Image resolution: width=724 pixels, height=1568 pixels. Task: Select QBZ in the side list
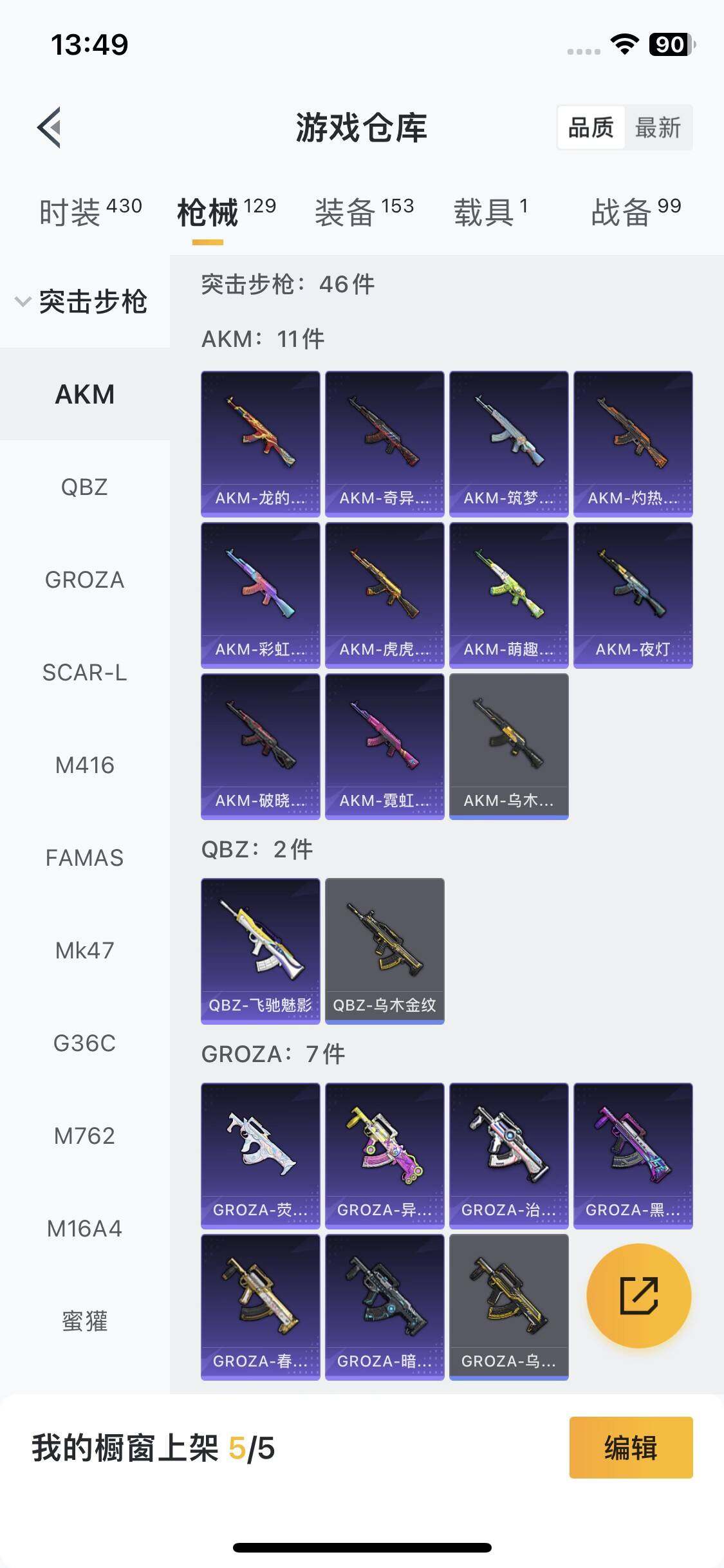click(x=84, y=487)
